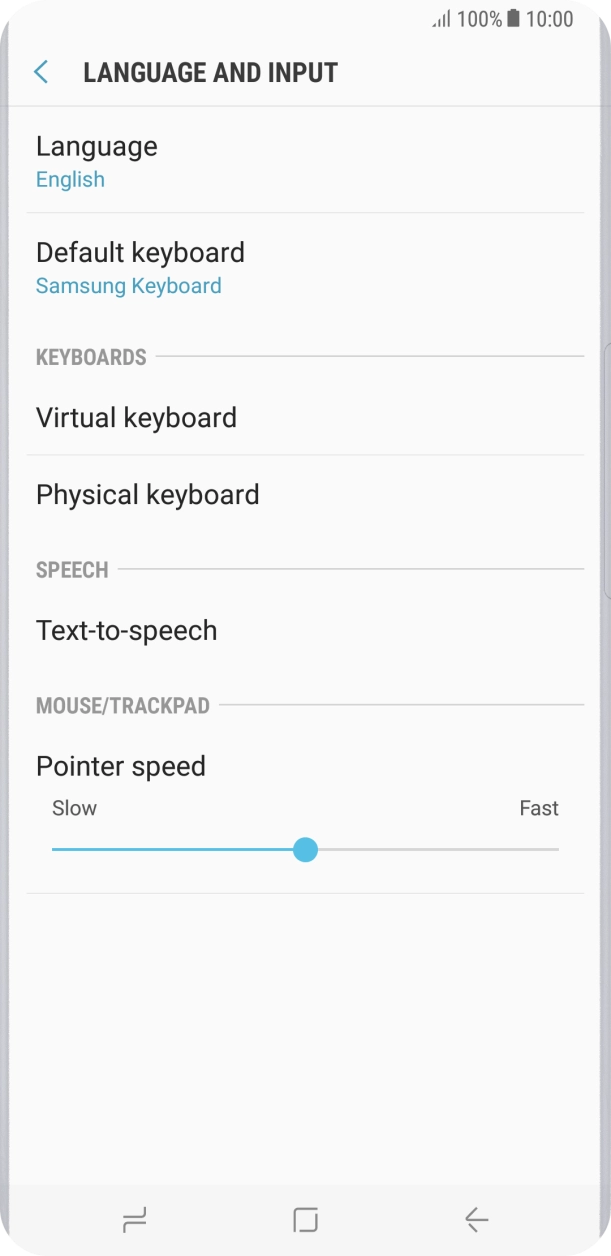Screen dimensions: 611x1256
Task: Open Virtual keyboard settings
Action: [136, 417]
